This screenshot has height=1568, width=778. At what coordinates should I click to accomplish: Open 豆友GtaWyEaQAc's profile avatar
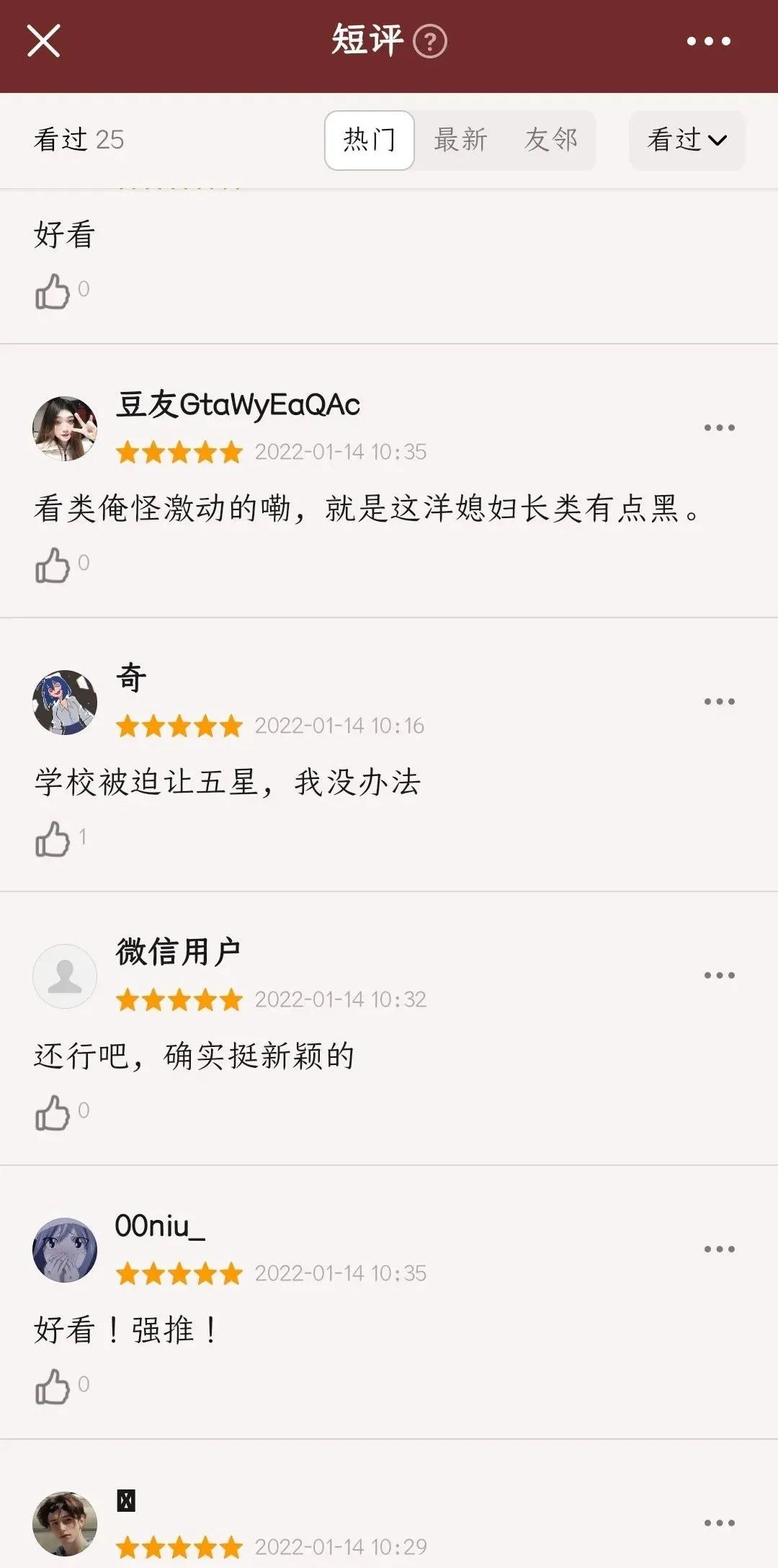point(65,428)
